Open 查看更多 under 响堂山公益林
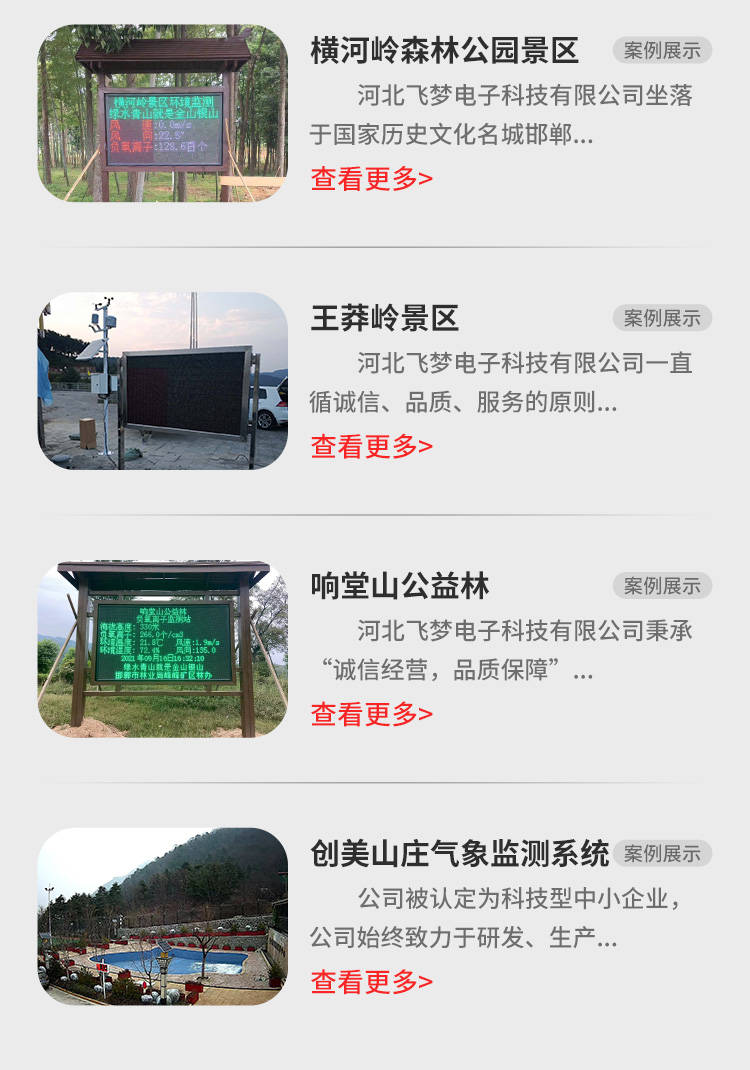The width and height of the screenshot is (750, 1070). (x=371, y=714)
